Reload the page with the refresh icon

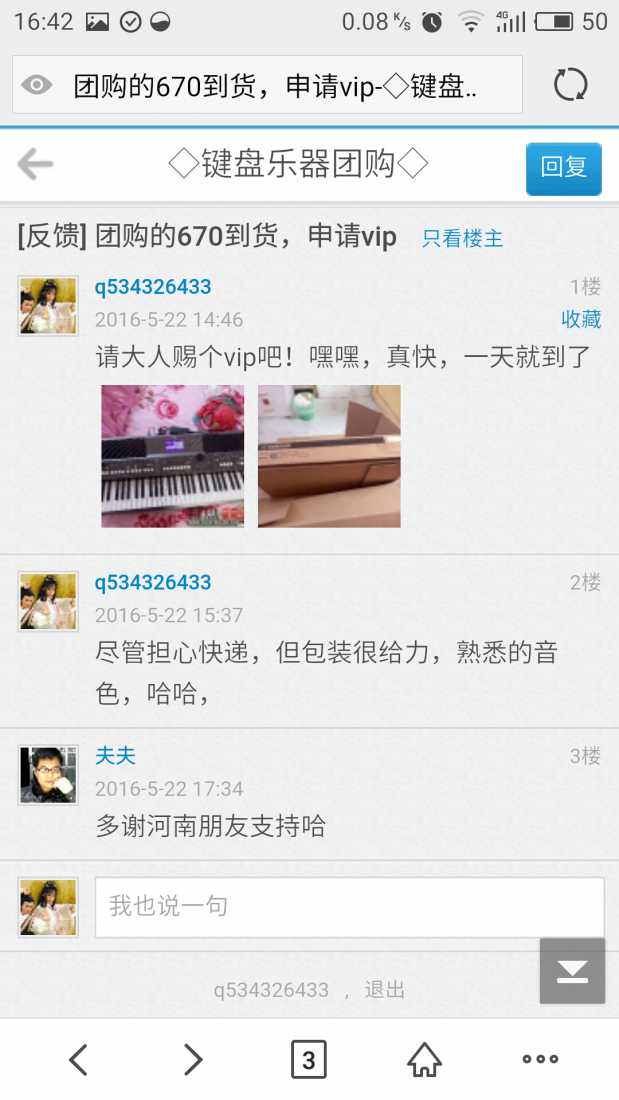[571, 85]
